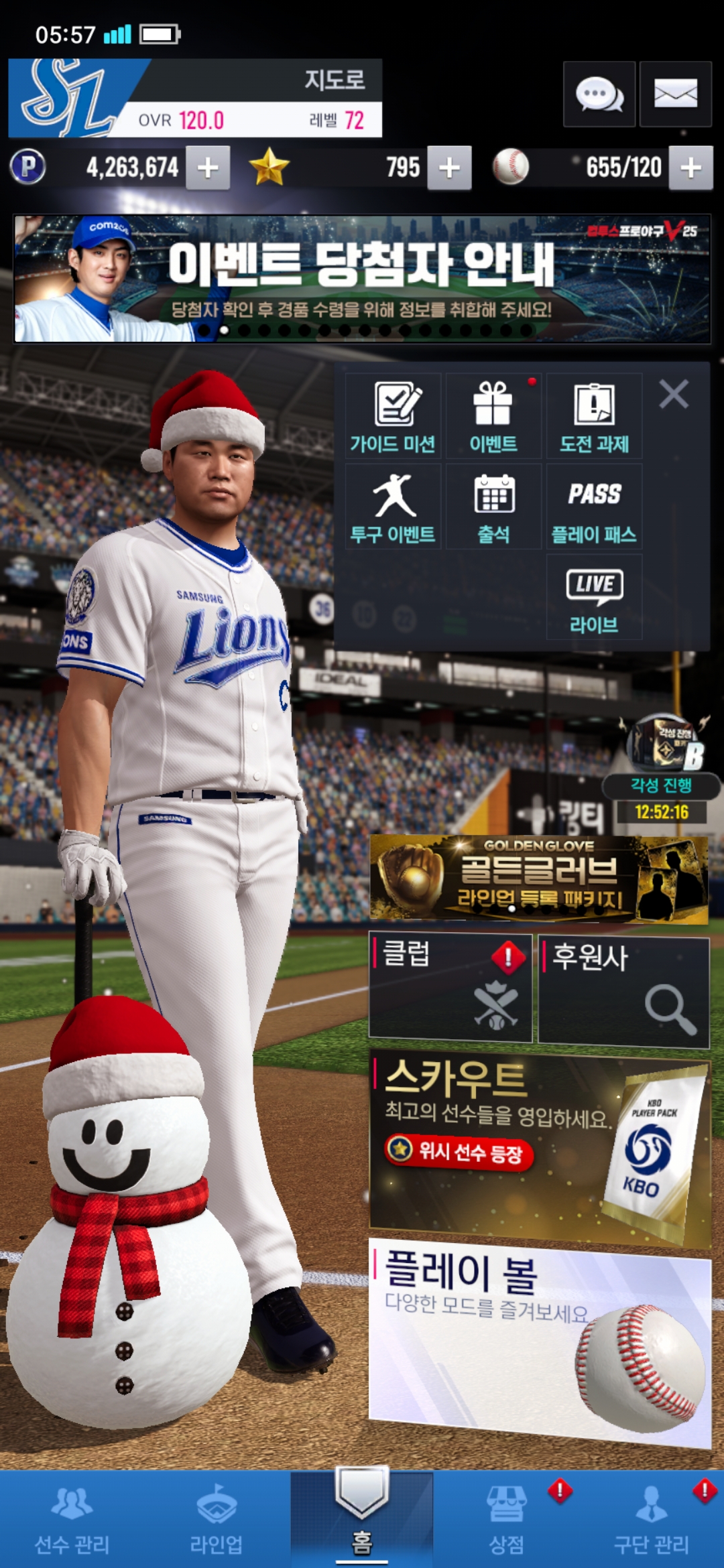Open 가이드 미션
724x1568 pixels.
pyautogui.click(x=393, y=415)
